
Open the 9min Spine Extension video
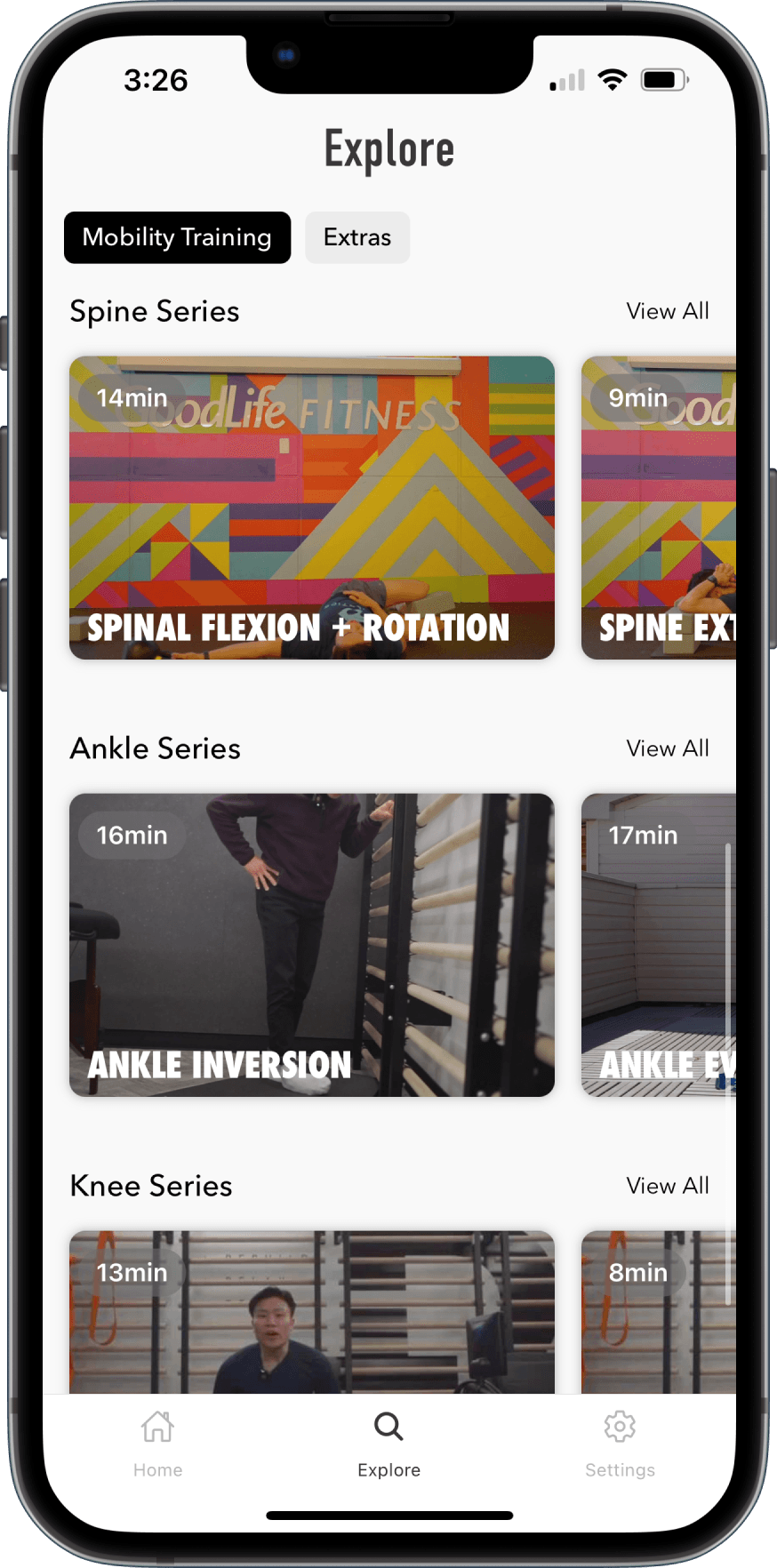(658, 508)
